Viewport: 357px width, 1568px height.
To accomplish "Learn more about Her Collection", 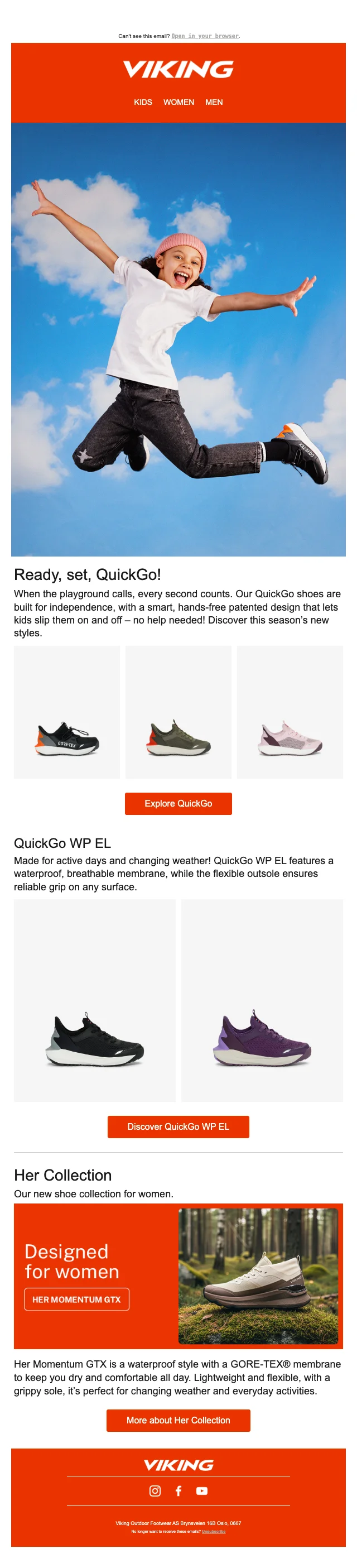I will pos(178,1420).
